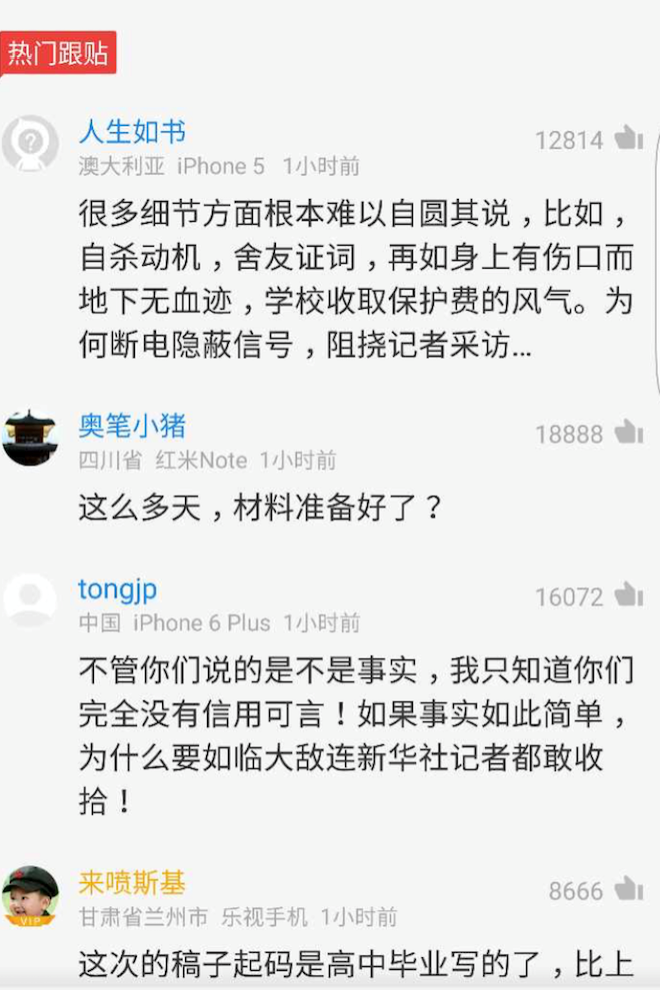
Task: Like the comment by 奥笔小猪
Action: pos(628,432)
